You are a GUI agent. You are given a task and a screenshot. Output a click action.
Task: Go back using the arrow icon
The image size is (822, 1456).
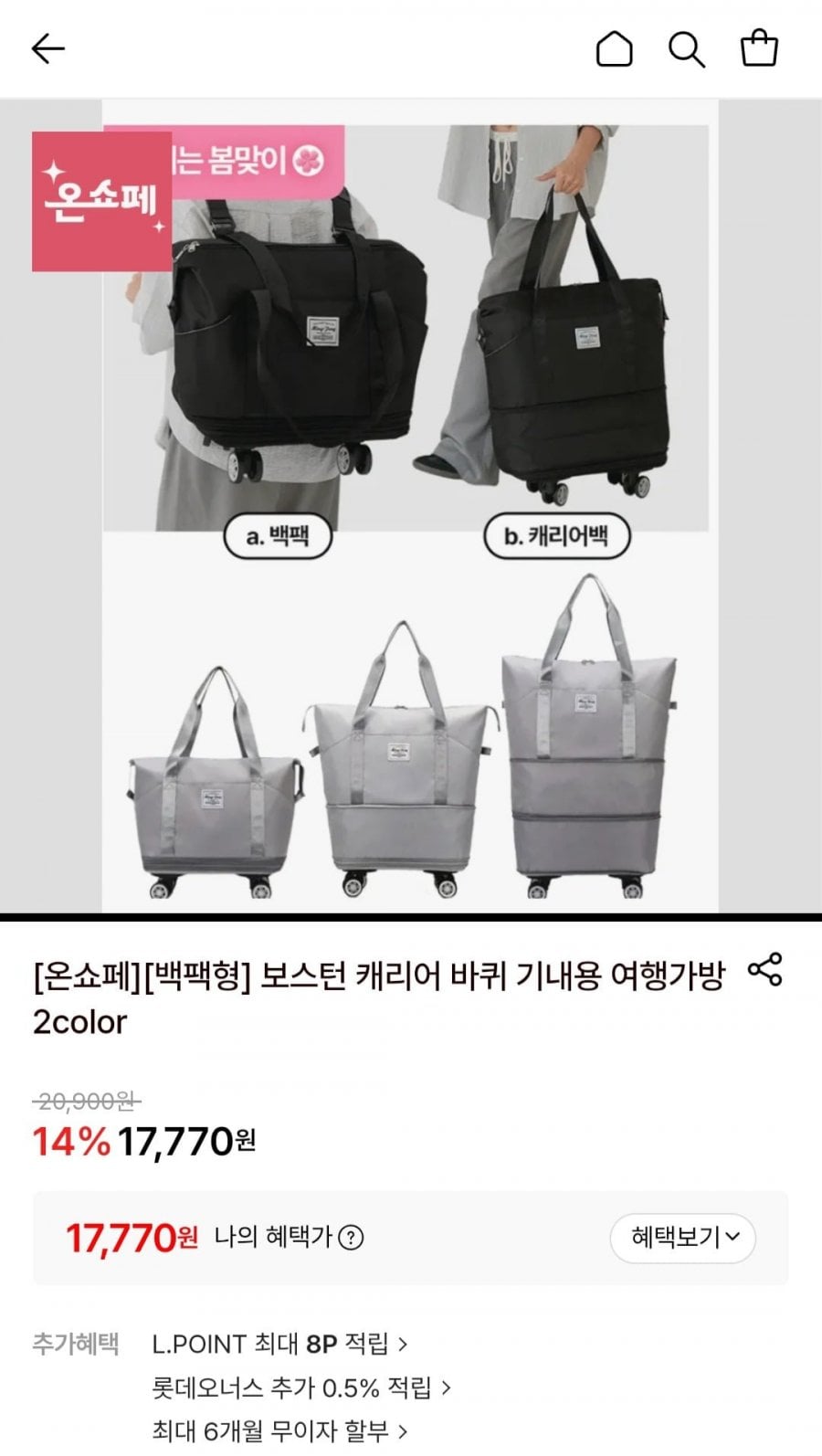pos(48,48)
